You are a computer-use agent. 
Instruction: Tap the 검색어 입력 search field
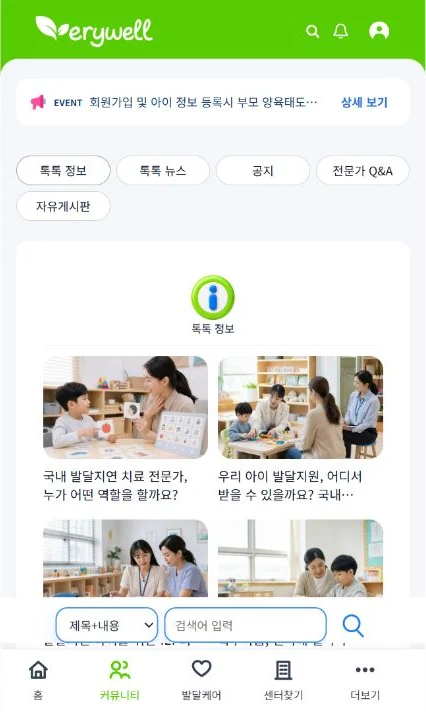[245, 625]
